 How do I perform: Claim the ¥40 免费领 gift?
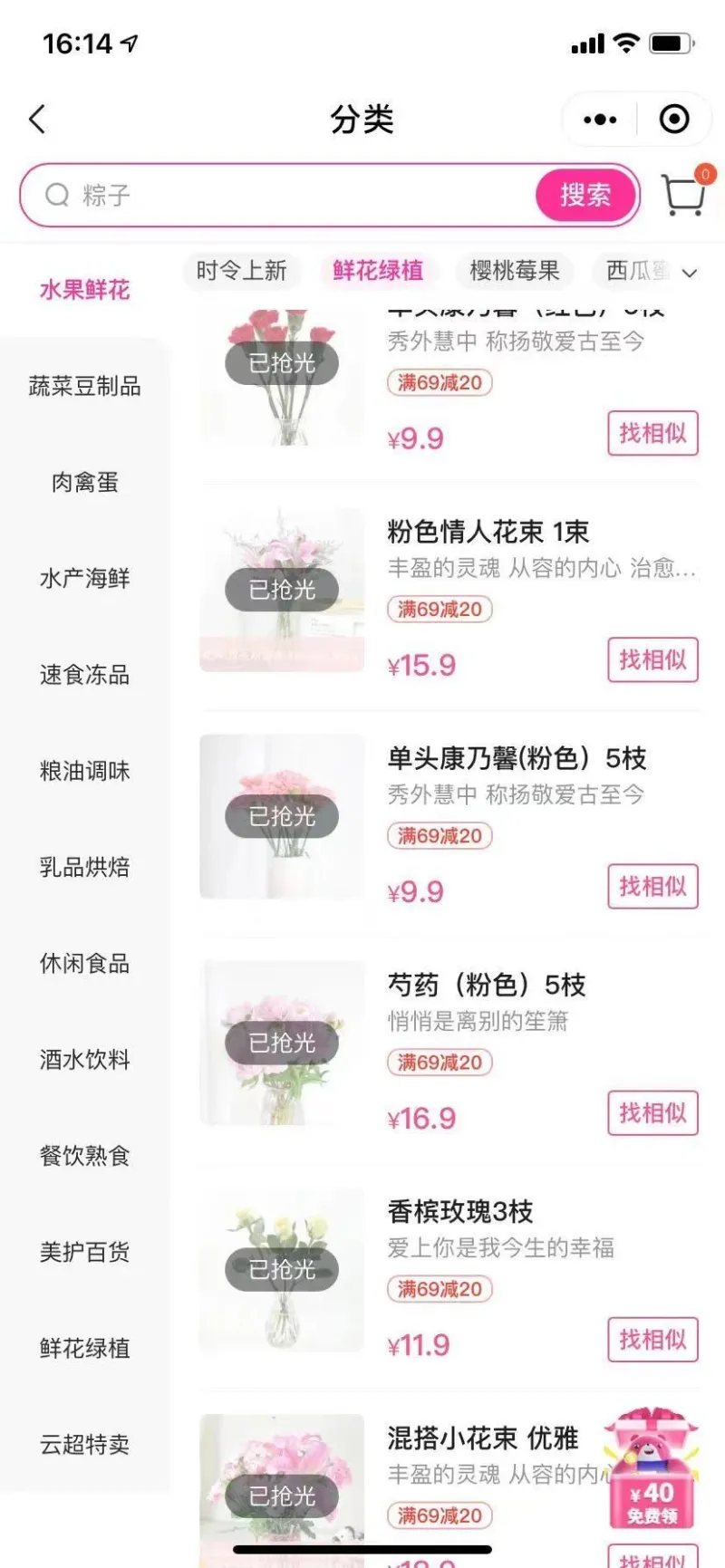652,1467
